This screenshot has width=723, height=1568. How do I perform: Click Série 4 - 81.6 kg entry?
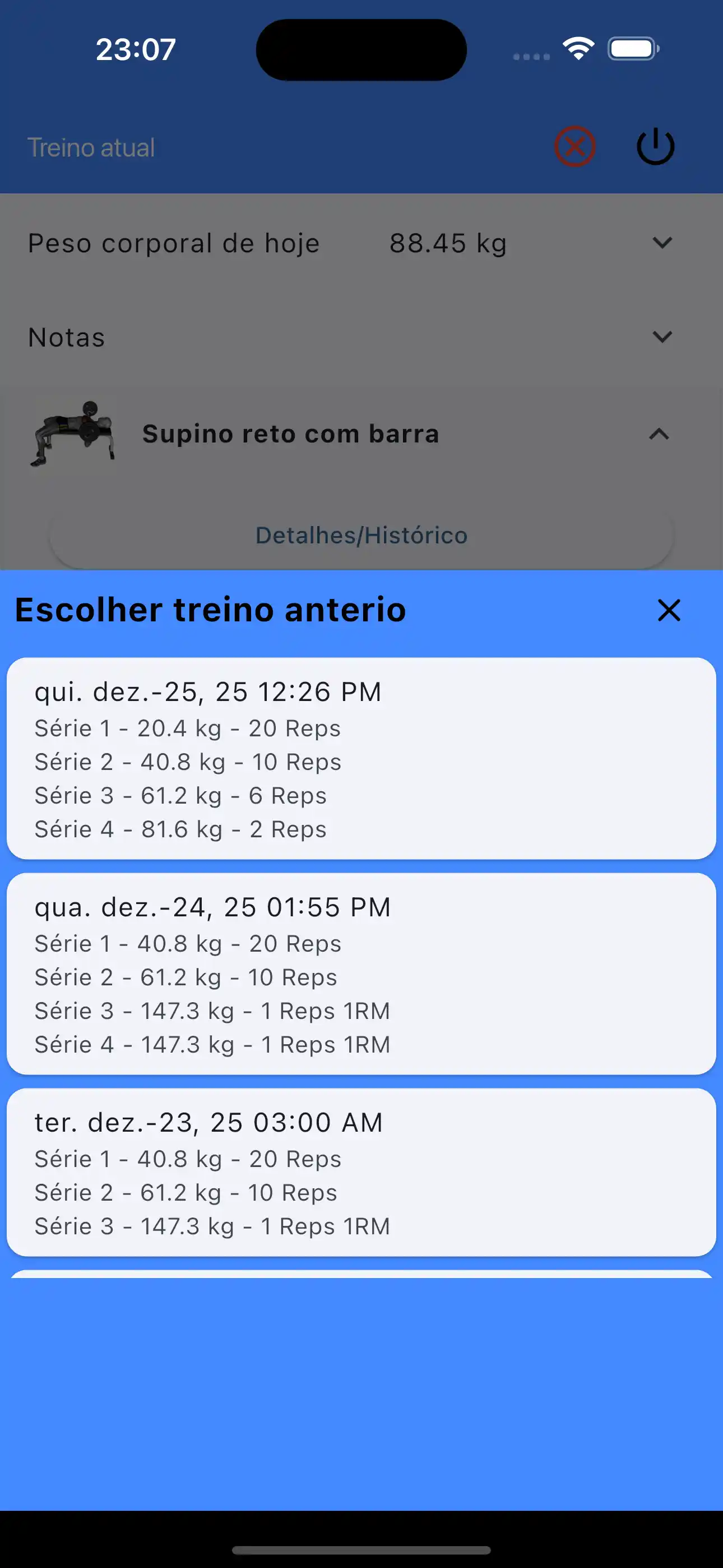pos(179,828)
